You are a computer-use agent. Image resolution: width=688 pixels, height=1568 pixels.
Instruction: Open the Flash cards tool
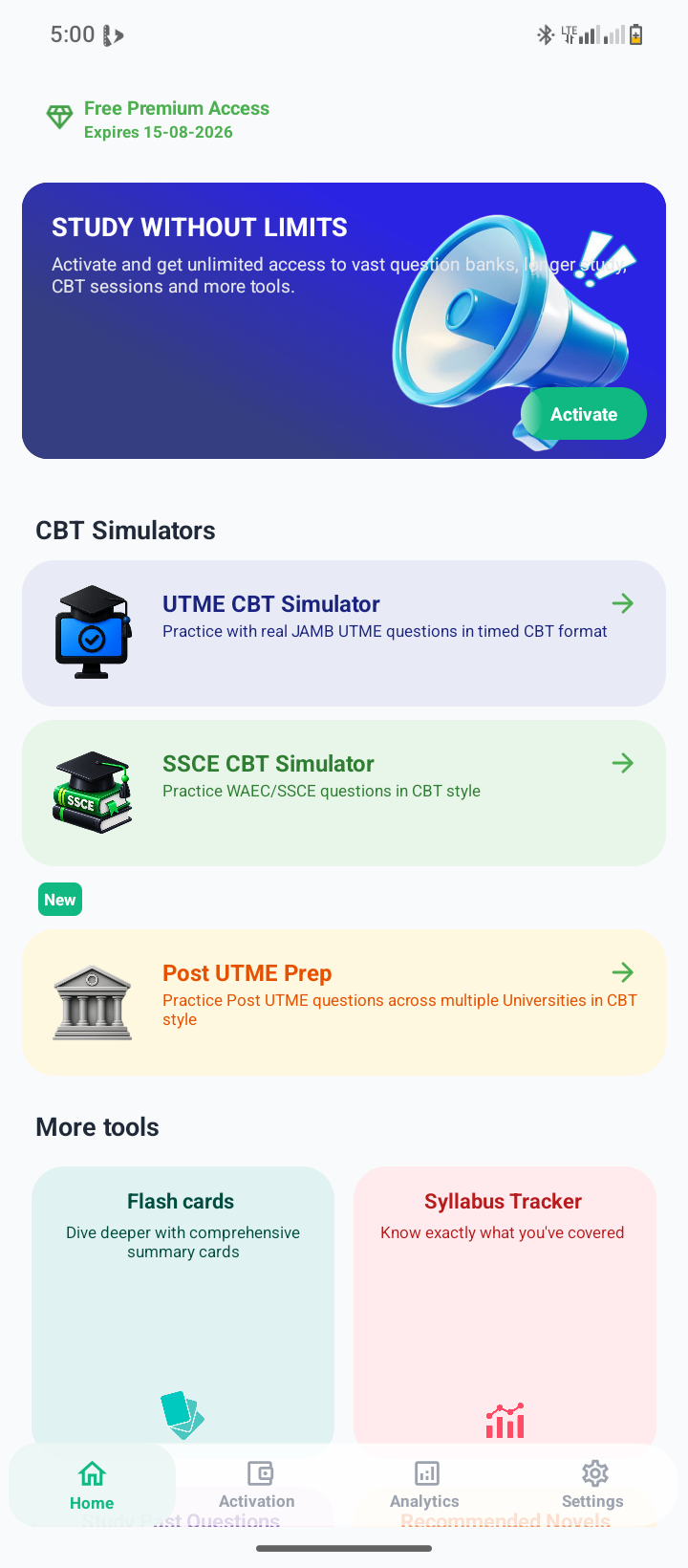tap(183, 1307)
